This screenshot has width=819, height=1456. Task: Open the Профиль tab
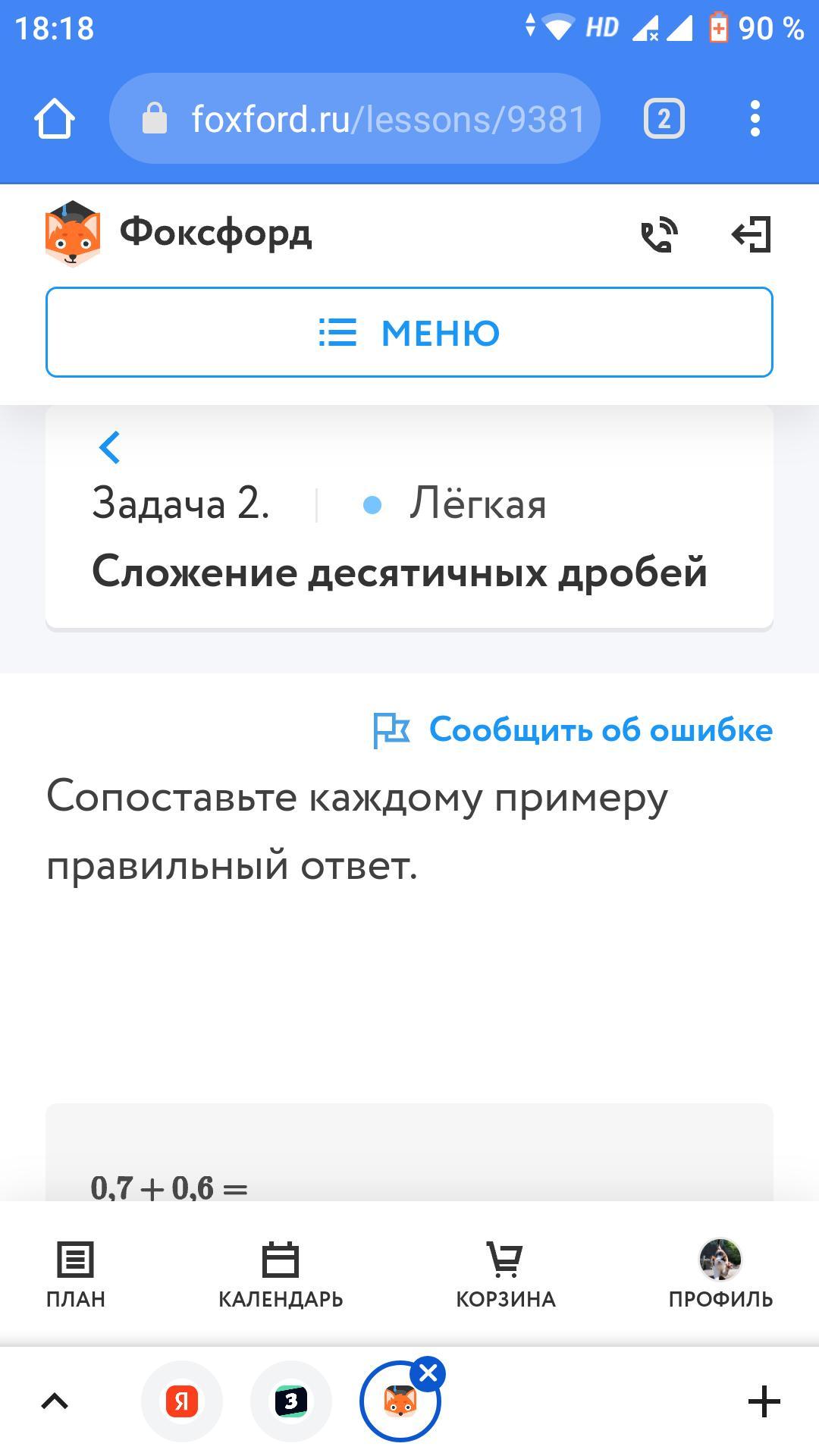720,1276
